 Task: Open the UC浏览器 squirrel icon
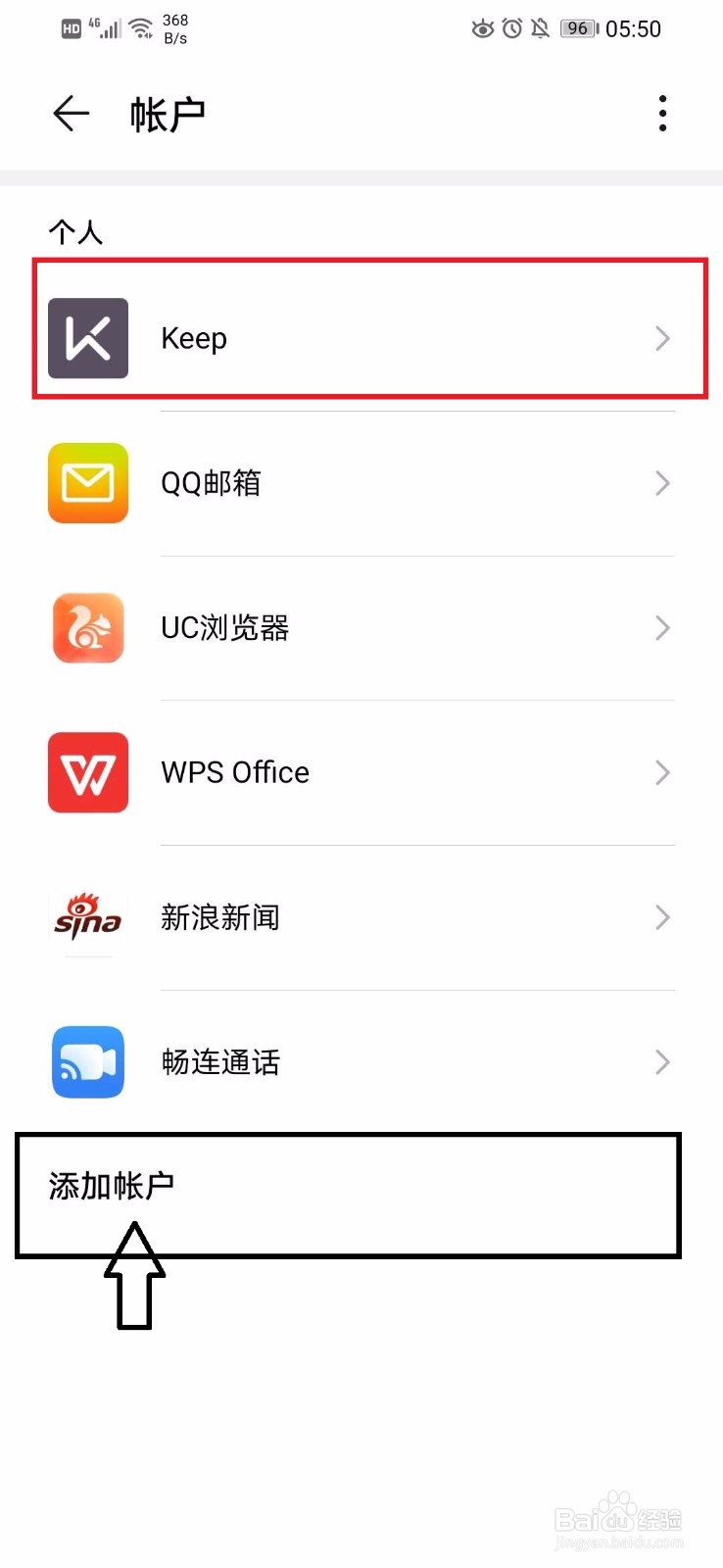pyautogui.click(x=87, y=628)
